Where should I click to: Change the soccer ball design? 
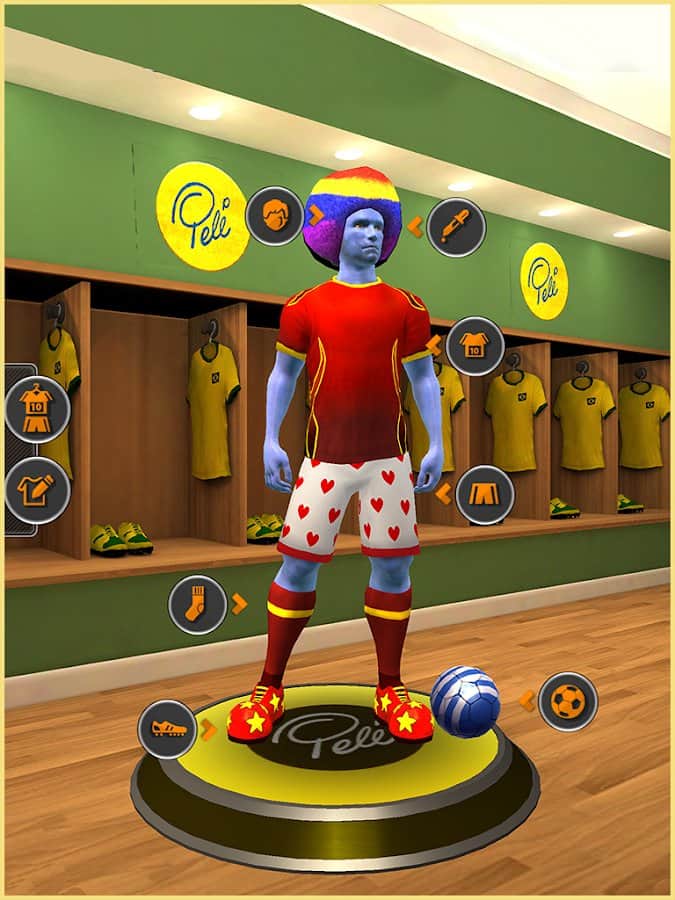567,701
